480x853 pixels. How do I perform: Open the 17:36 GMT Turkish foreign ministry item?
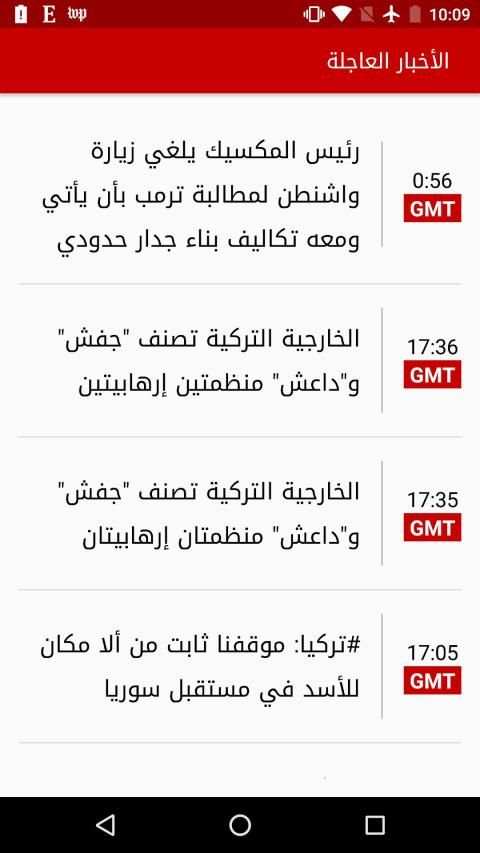pyautogui.click(x=240, y=360)
